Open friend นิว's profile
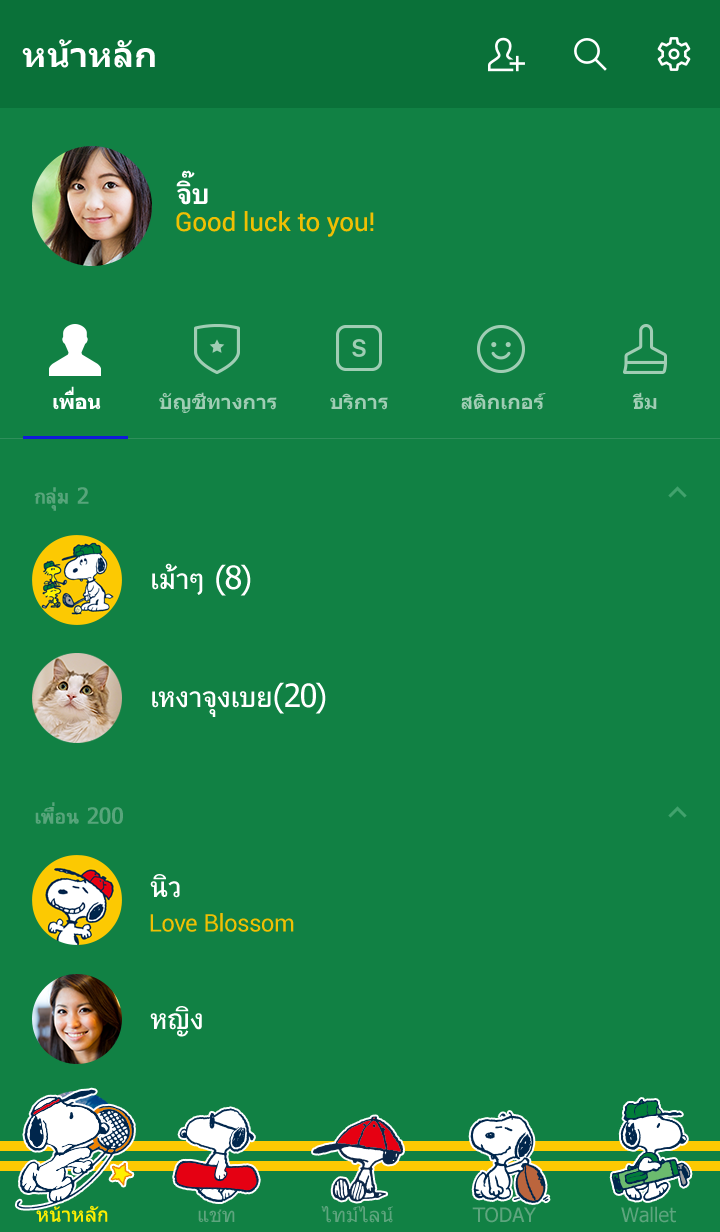The image size is (720, 1232). (x=220, y=900)
